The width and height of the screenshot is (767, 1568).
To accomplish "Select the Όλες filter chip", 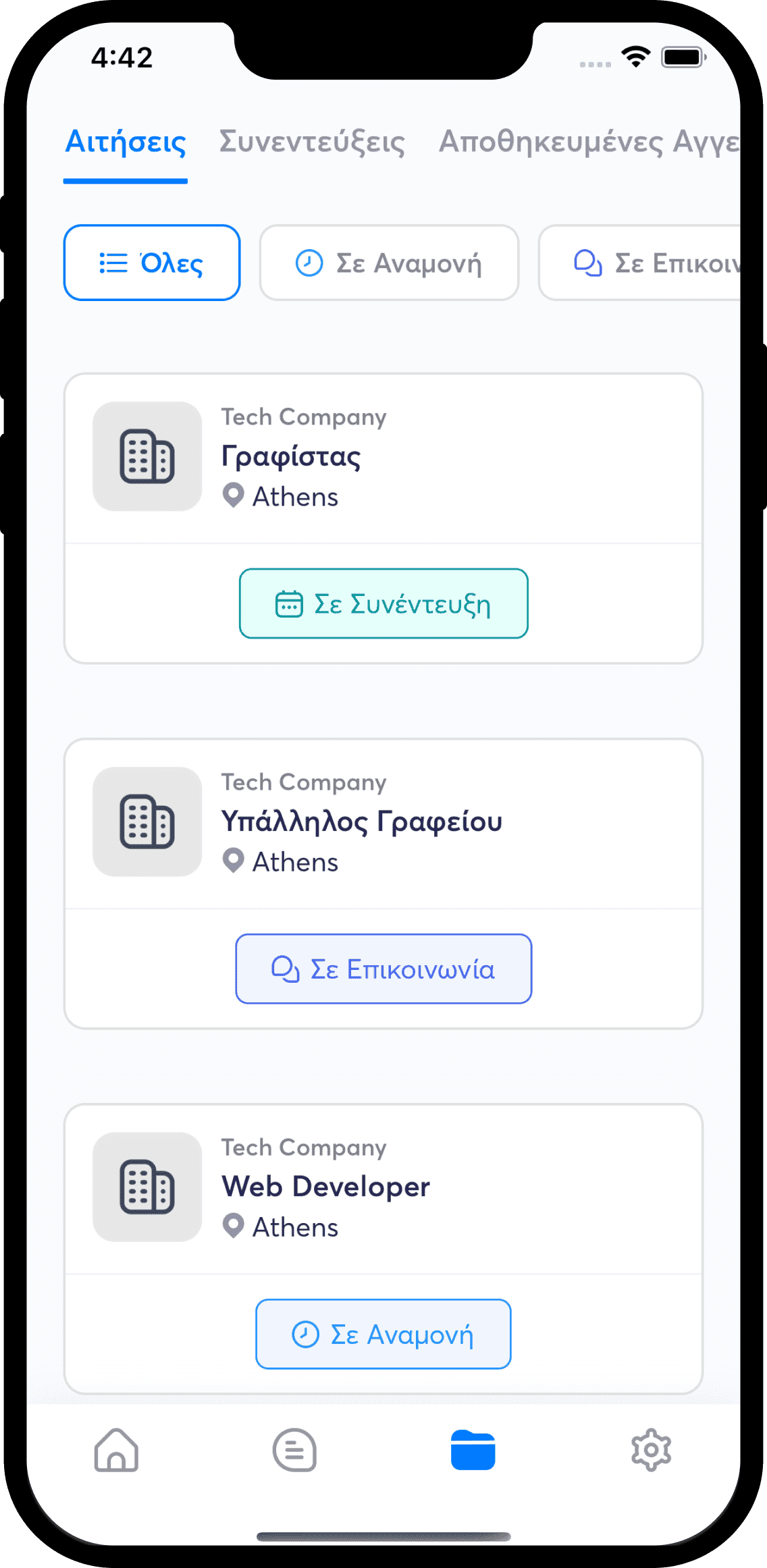I will point(151,263).
